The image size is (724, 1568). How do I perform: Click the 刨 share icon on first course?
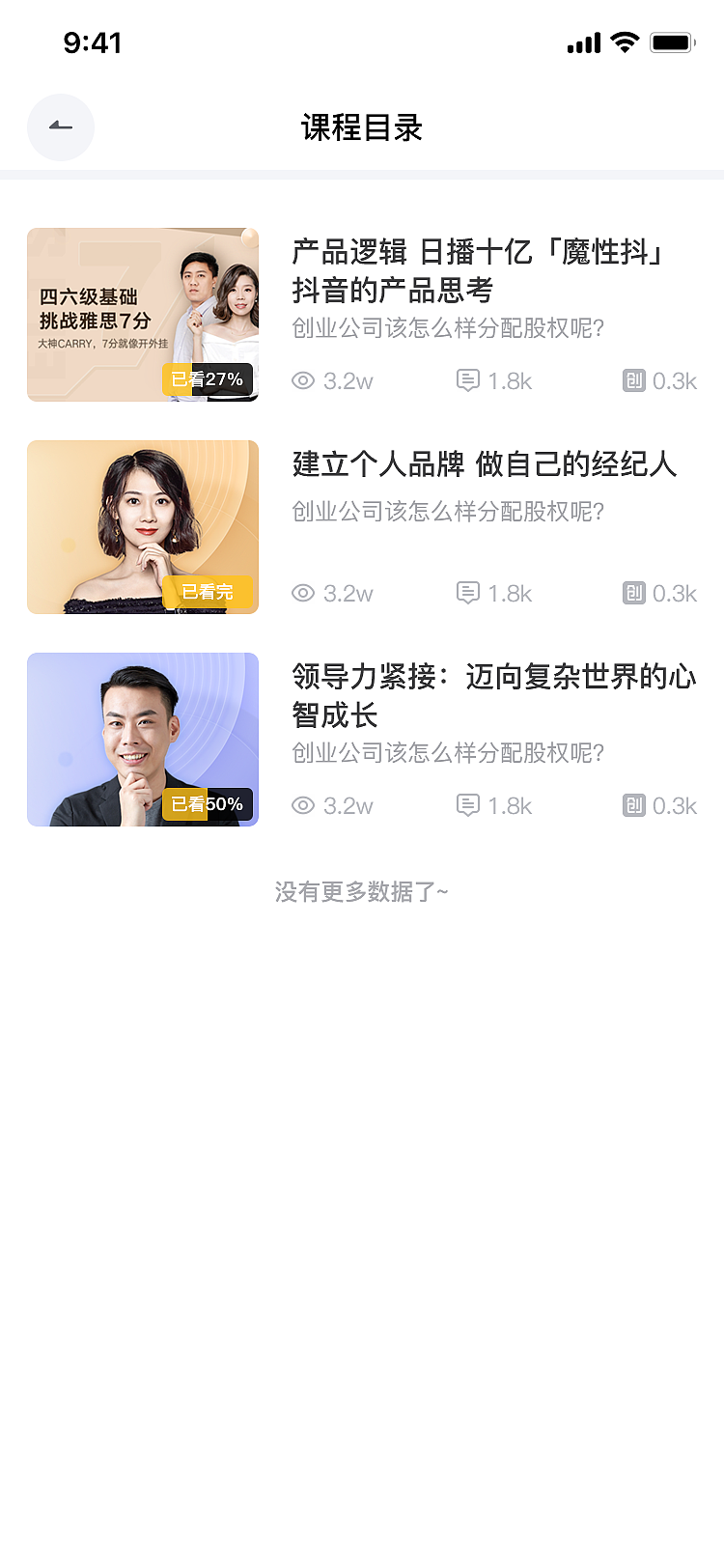(x=633, y=380)
